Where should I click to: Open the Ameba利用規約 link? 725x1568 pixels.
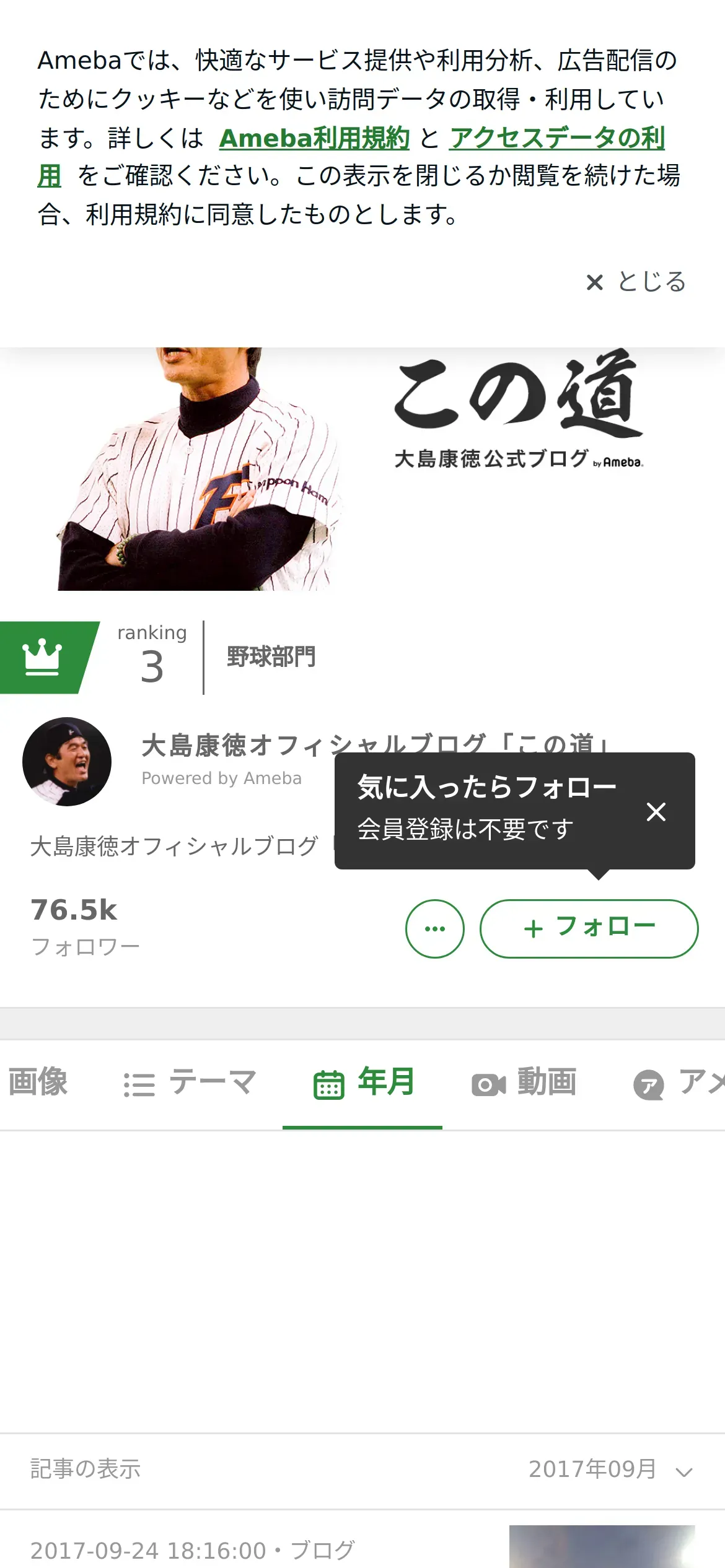(314, 138)
